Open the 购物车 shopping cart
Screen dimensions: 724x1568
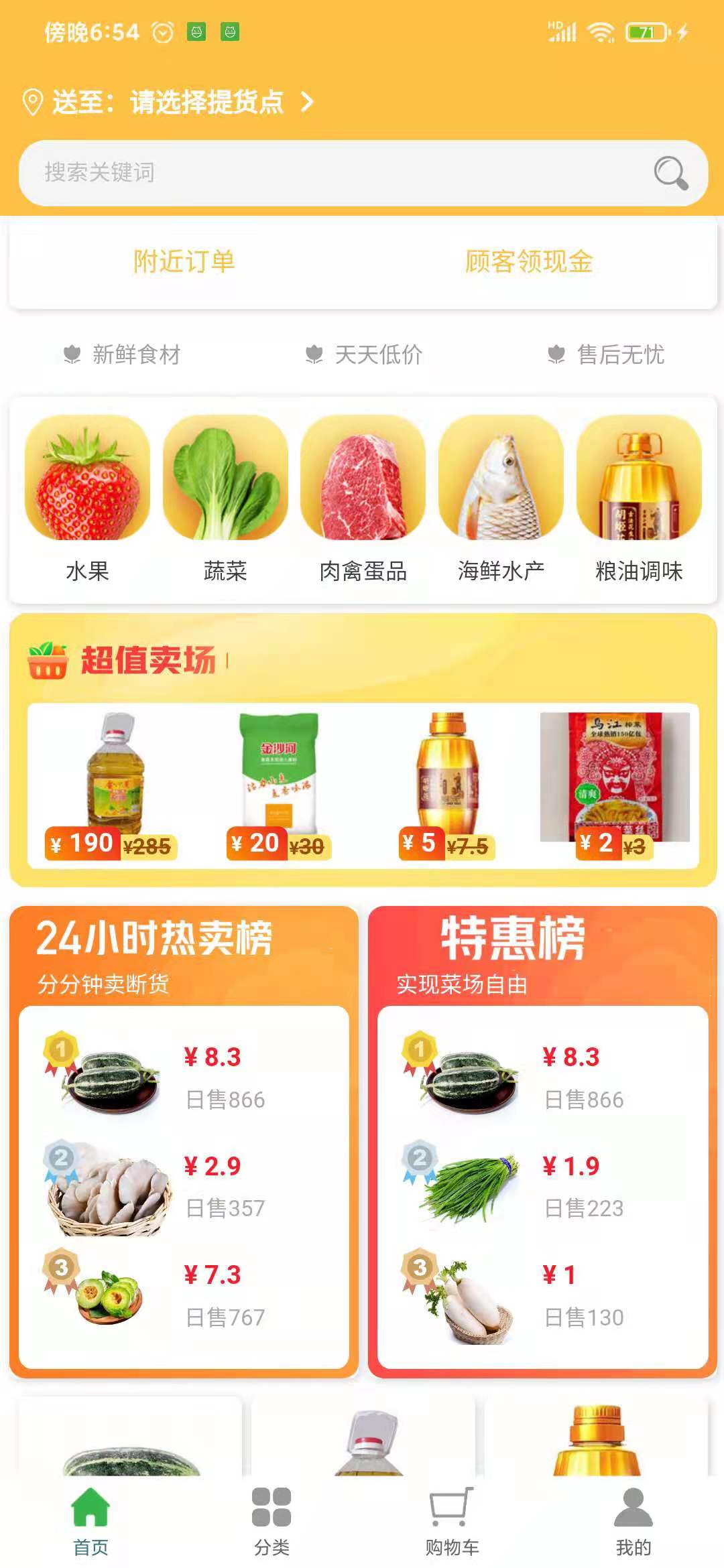point(452,1514)
